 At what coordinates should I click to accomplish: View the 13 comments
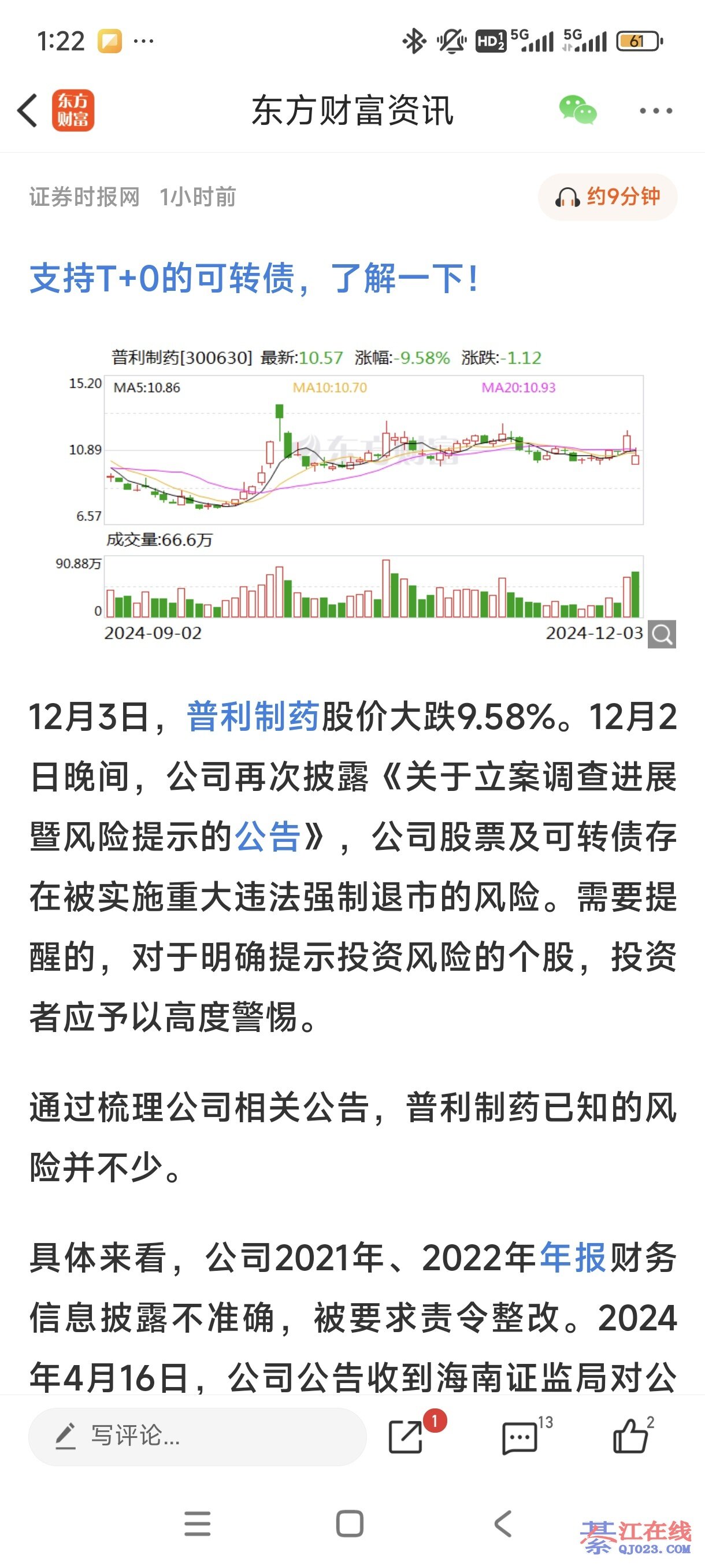[x=520, y=1437]
